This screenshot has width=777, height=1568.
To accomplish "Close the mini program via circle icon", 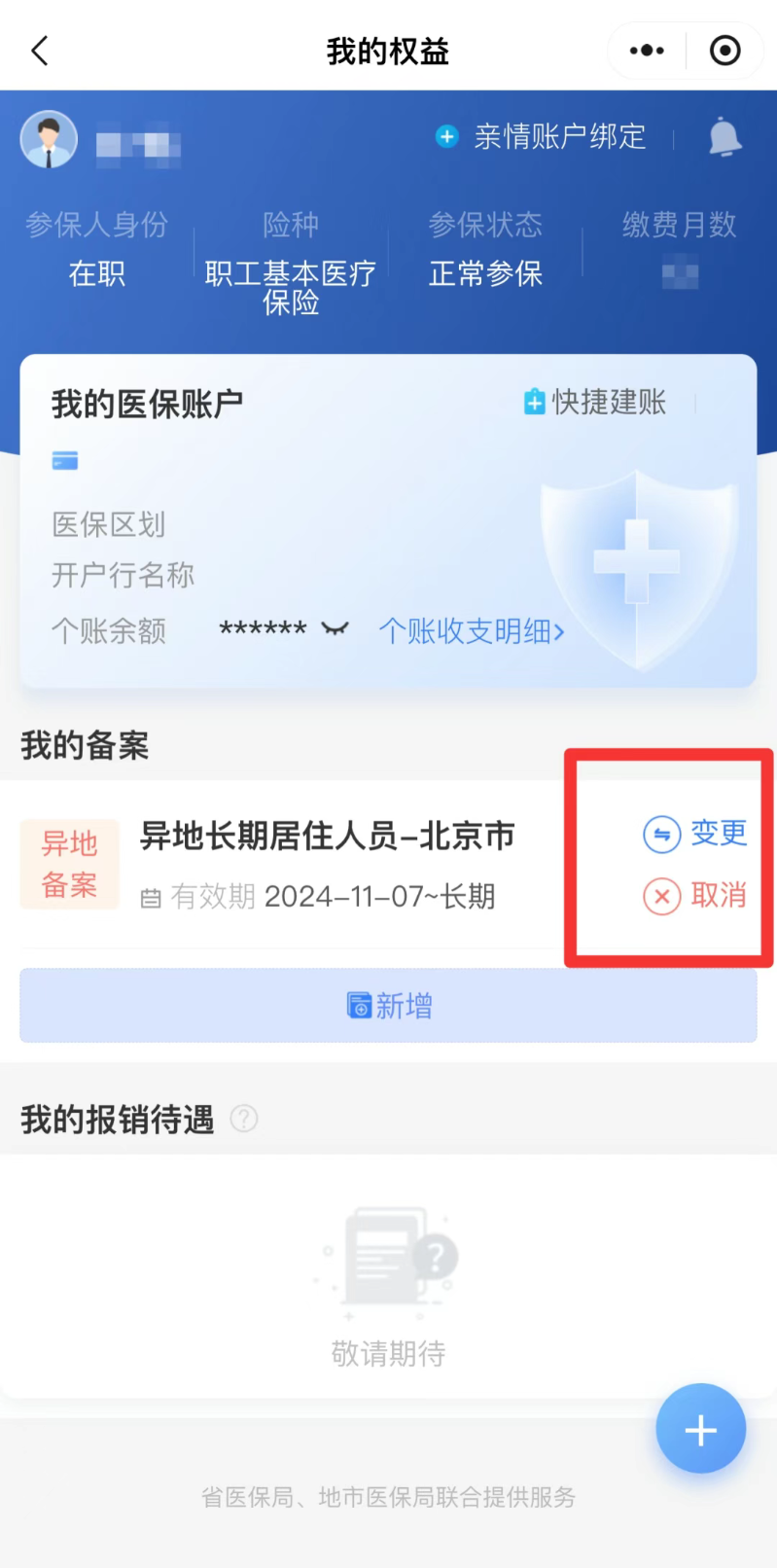I will pyautogui.click(x=724, y=51).
